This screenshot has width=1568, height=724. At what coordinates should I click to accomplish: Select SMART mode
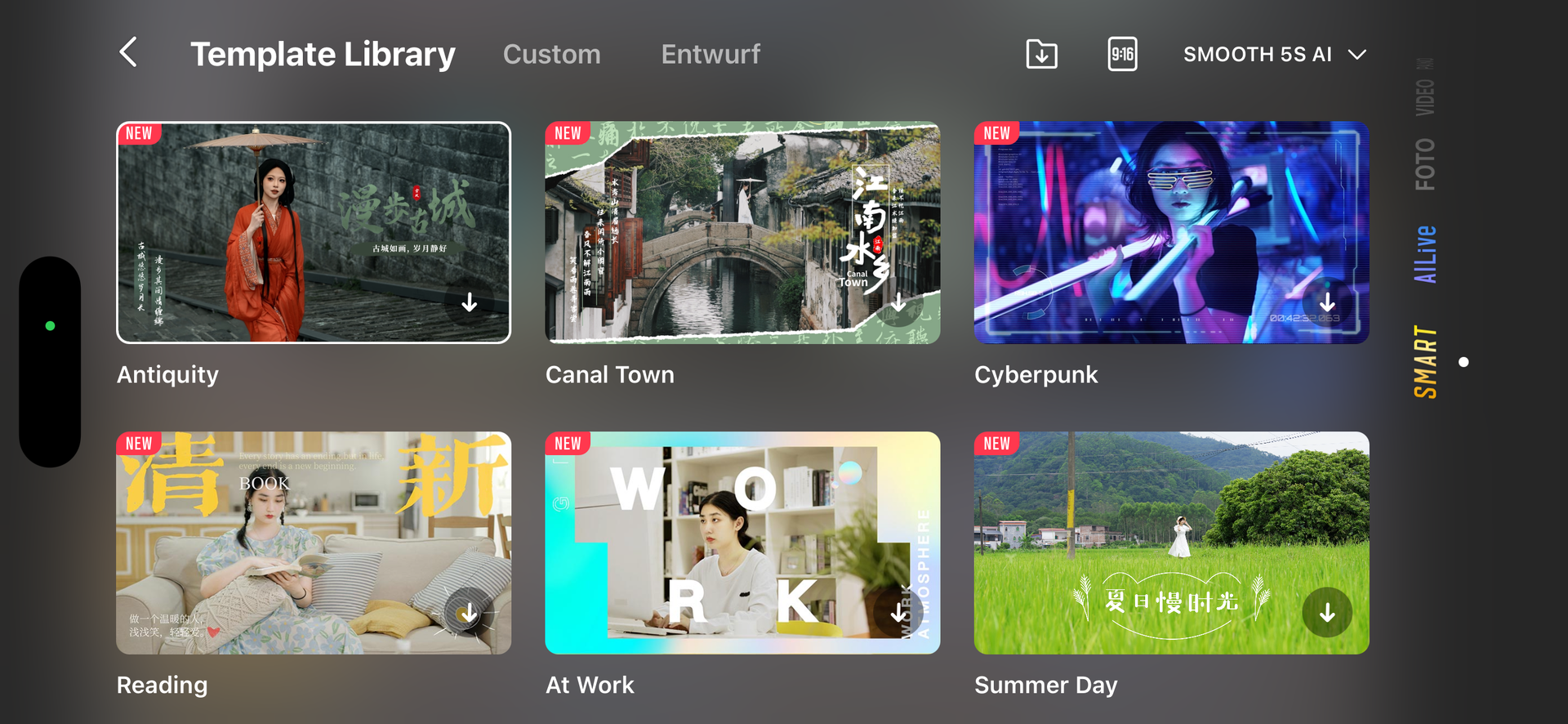pos(1425,362)
